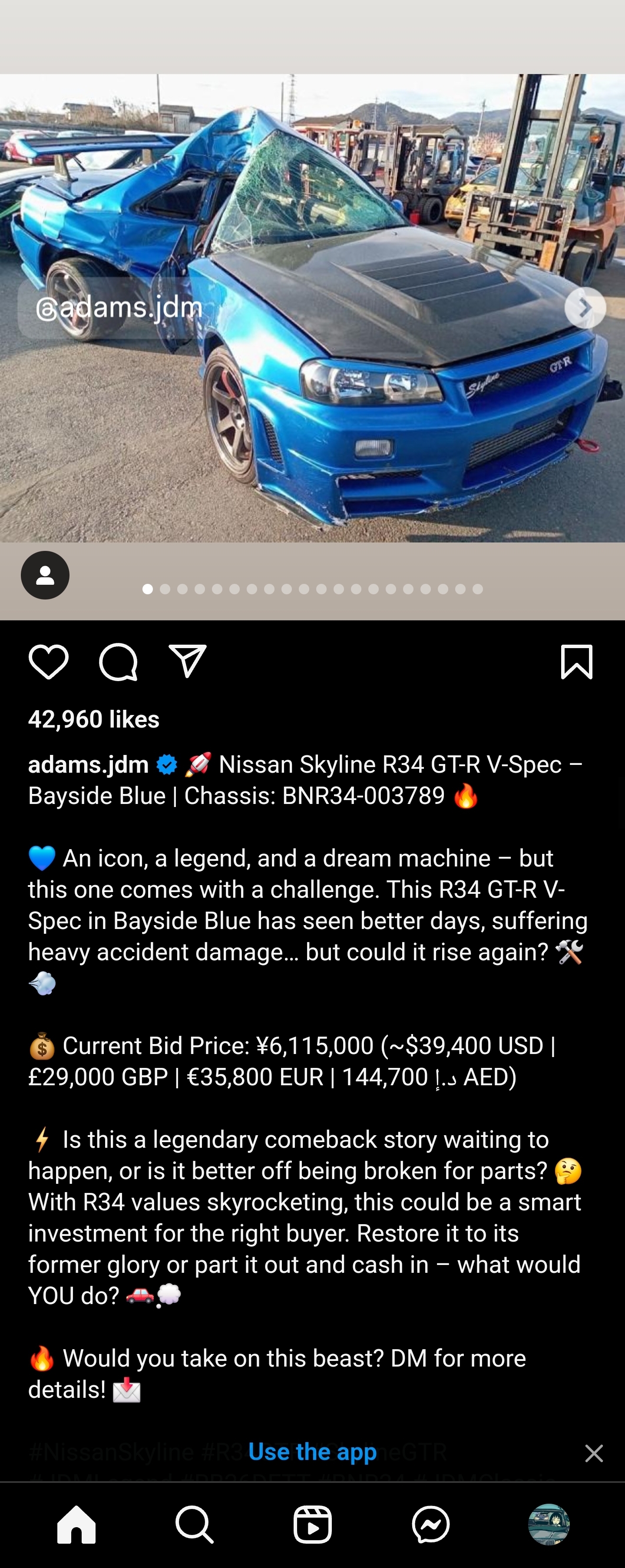
Task: Advance the carousel with the right chevron
Action: coord(584,308)
